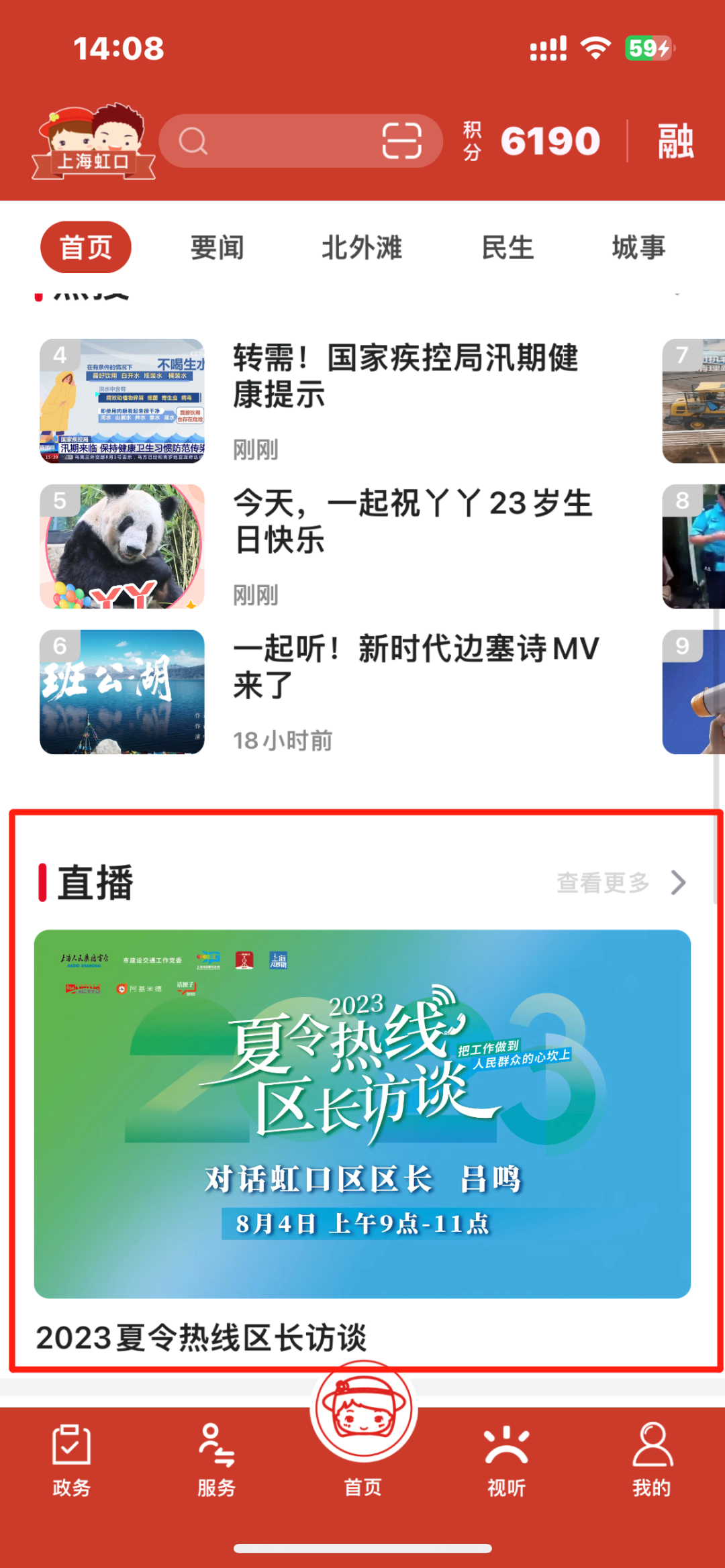
Task: Switch to the 要闻 tab
Action: tap(217, 248)
